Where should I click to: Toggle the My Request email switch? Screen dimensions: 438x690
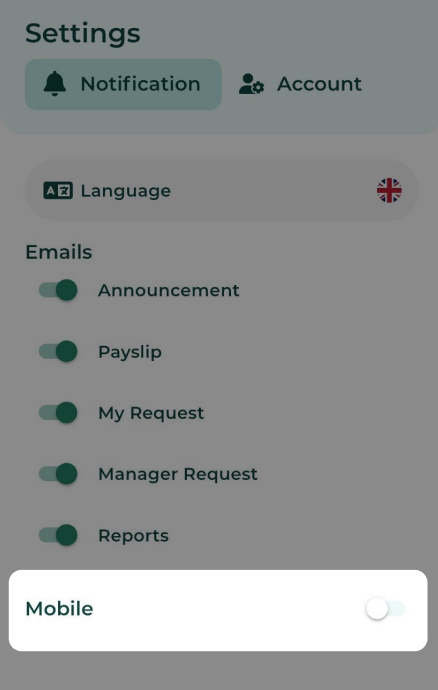pyautogui.click(x=58, y=413)
